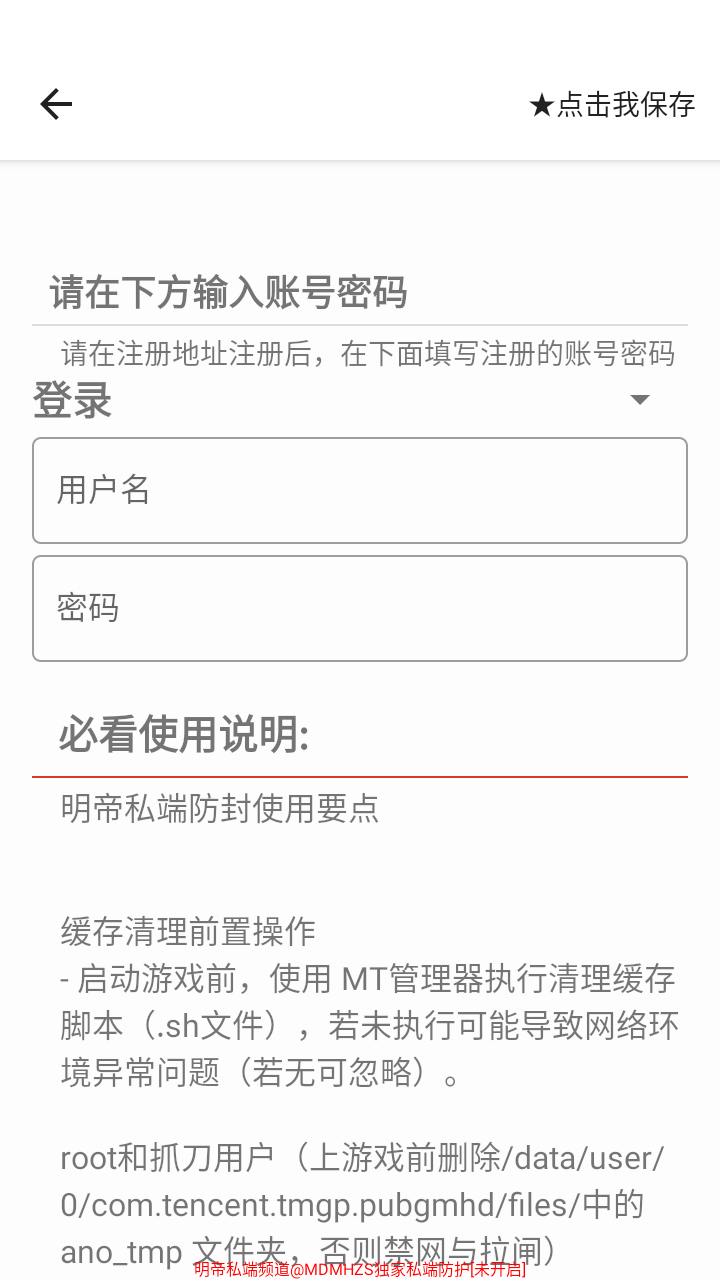This screenshot has height=1280, width=720.
Task: Navigate back with the top-left arrow icon
Action: [55, 104]
